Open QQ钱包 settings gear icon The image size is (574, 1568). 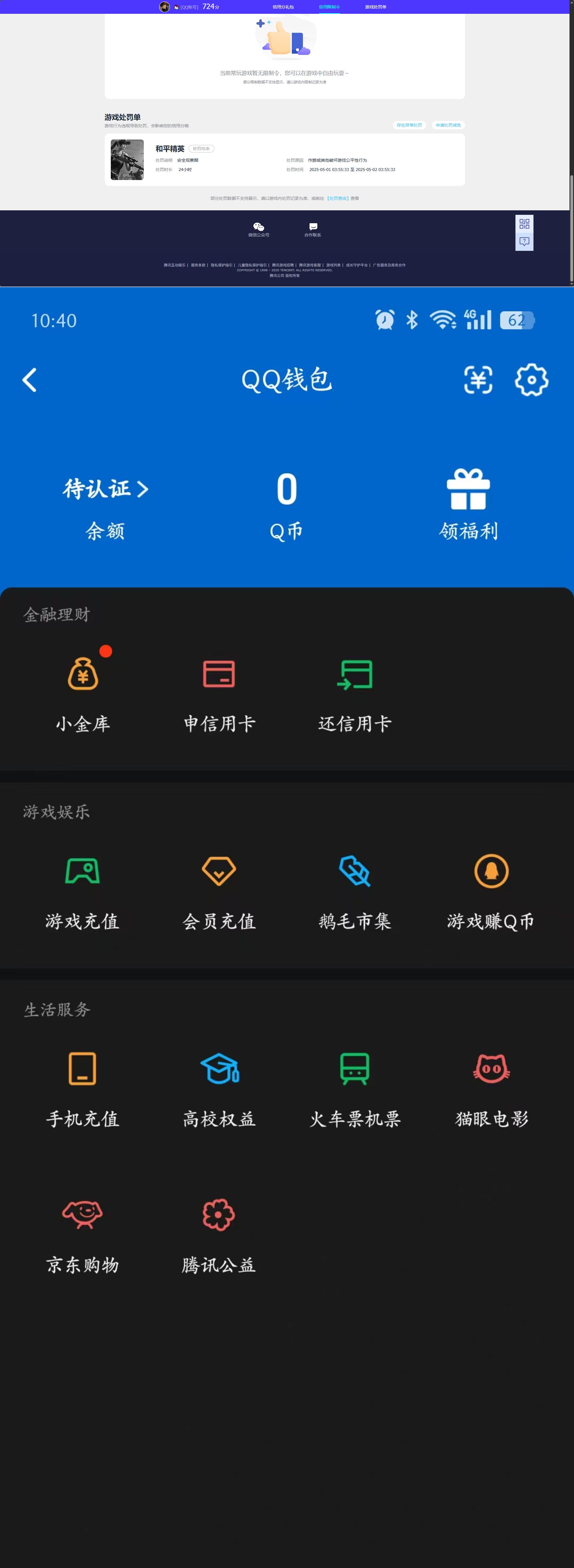point(532,379)
